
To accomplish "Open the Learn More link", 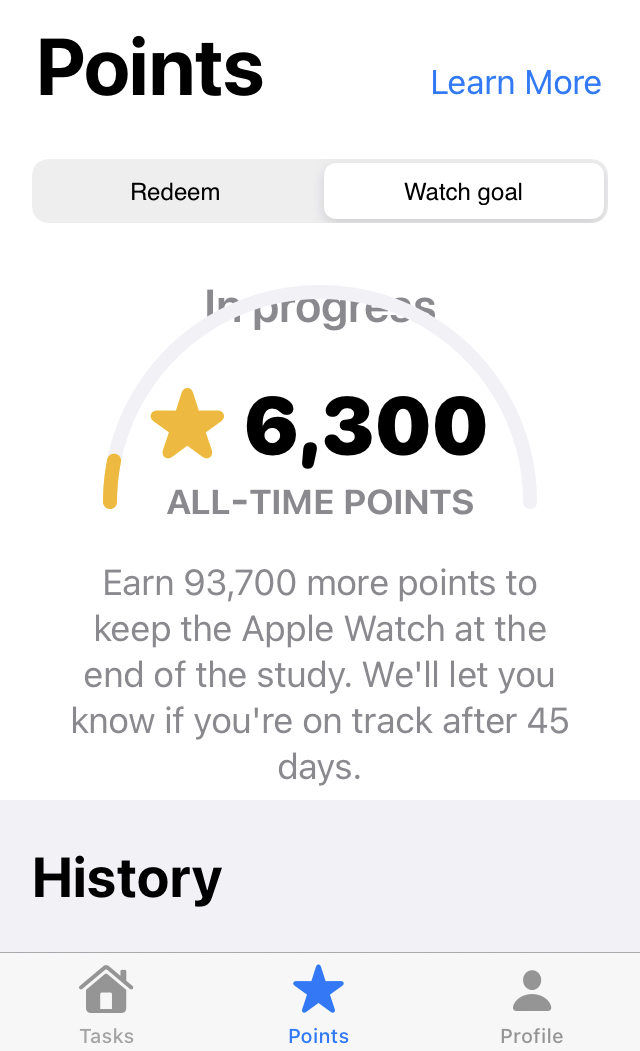I will [x=515, y=83].
